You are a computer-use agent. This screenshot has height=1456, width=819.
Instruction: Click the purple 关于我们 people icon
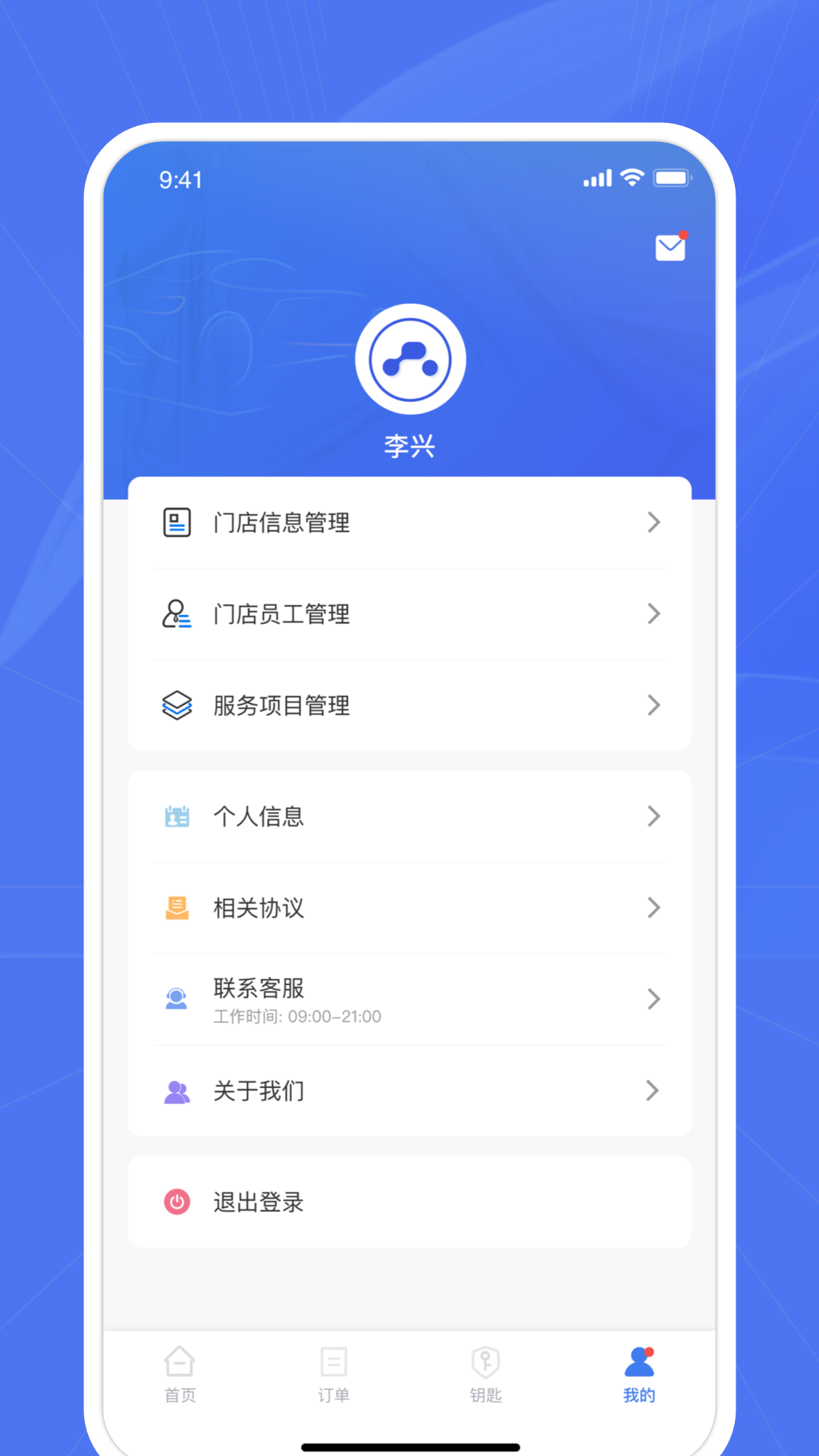tap(177, 1091)
